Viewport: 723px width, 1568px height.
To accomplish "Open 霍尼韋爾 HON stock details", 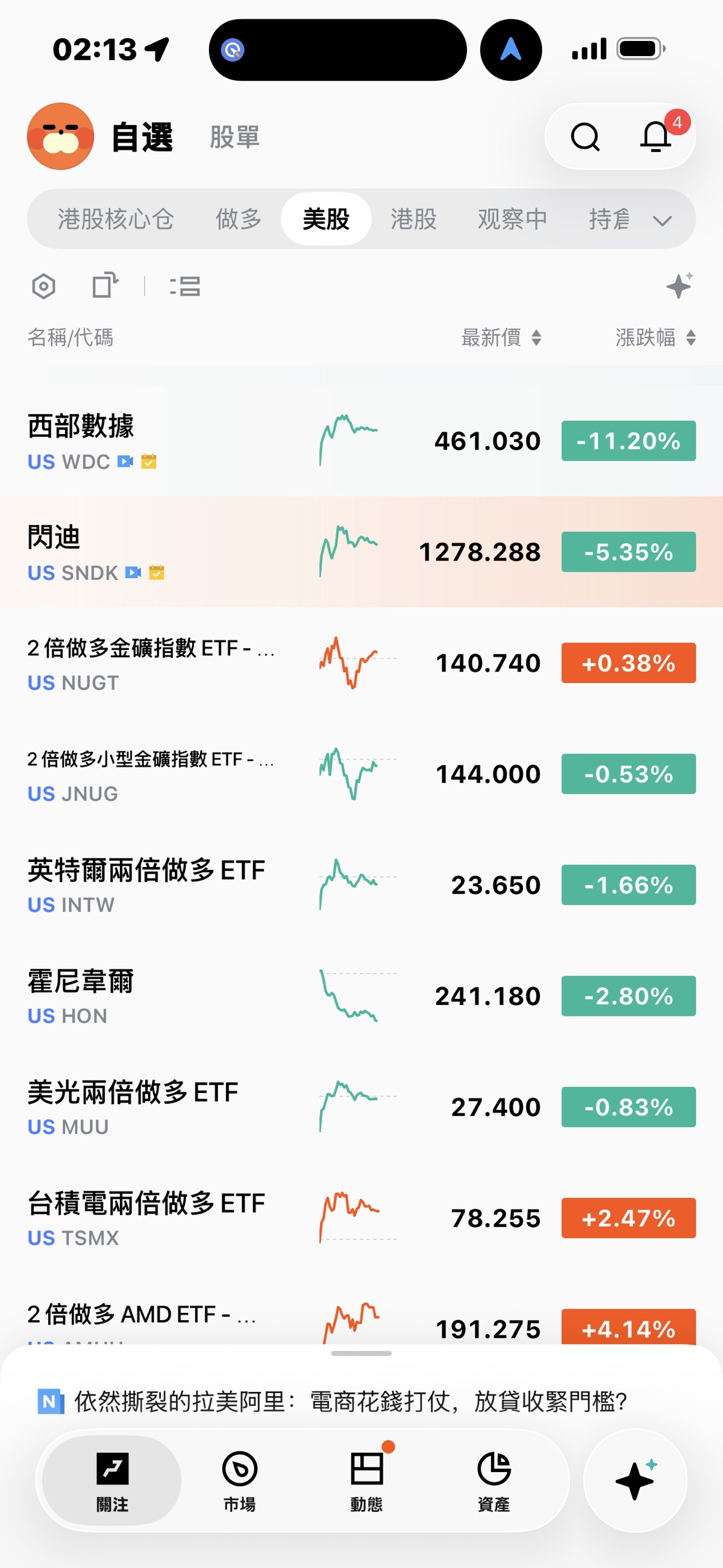I will tap(361, 996).
